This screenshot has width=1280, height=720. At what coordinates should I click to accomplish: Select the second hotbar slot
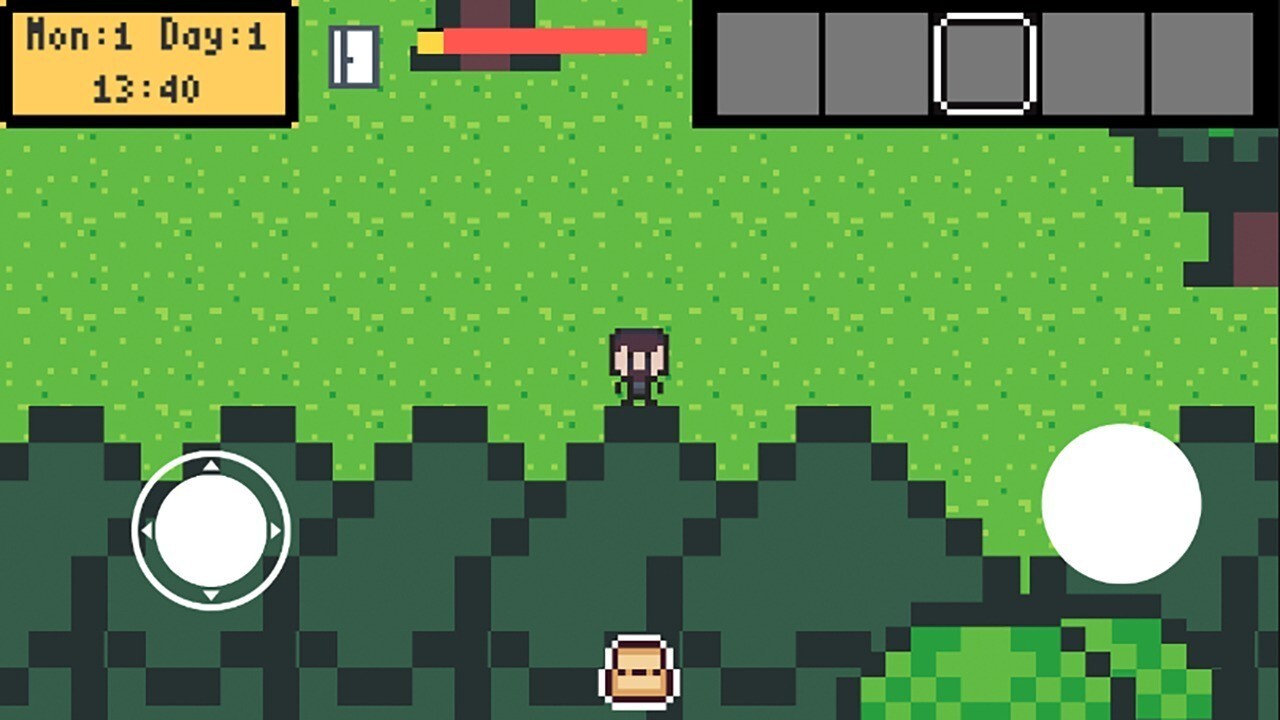[x=876, y=64]
